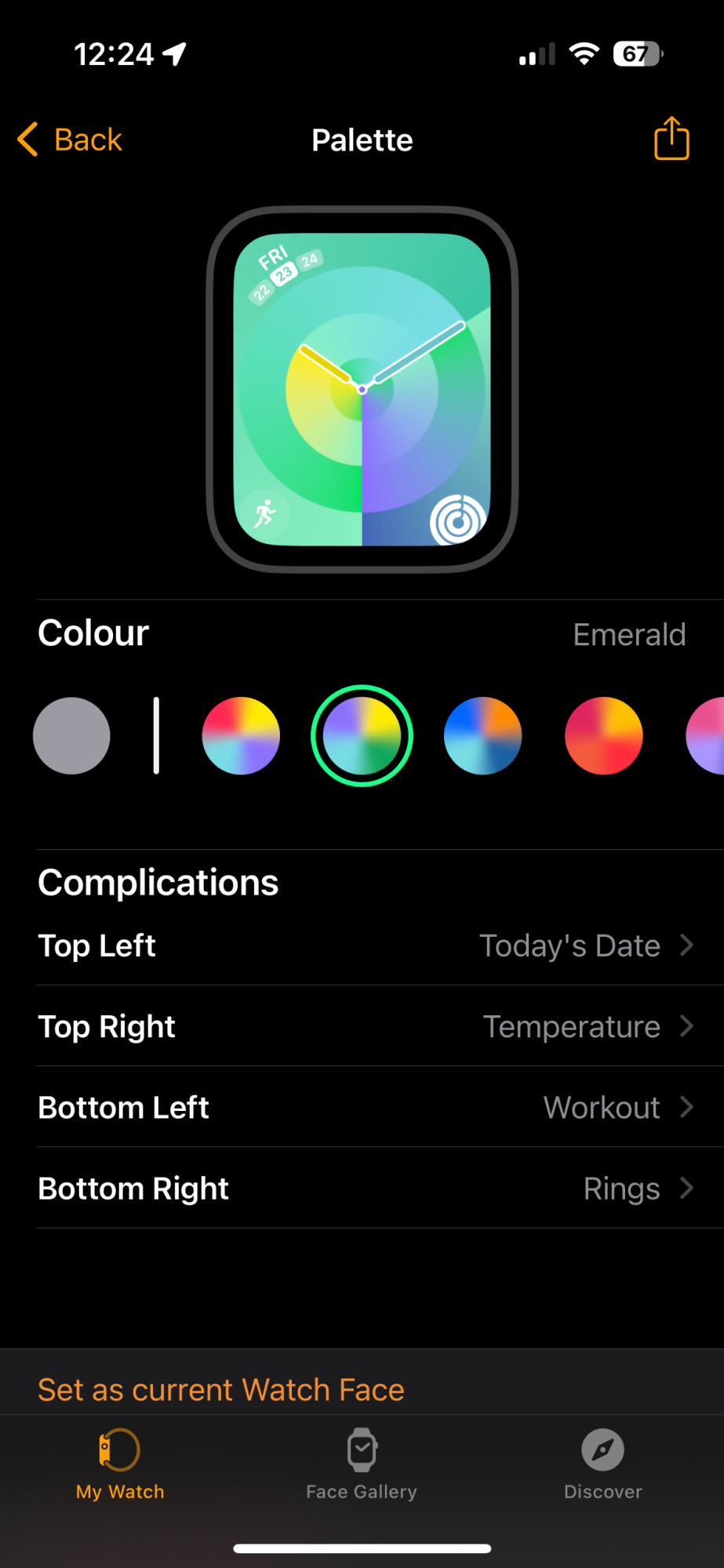This screenshot has height=1568, width=724.
Task: Share this Palette watch face
Action: click(x=671, y=139)
